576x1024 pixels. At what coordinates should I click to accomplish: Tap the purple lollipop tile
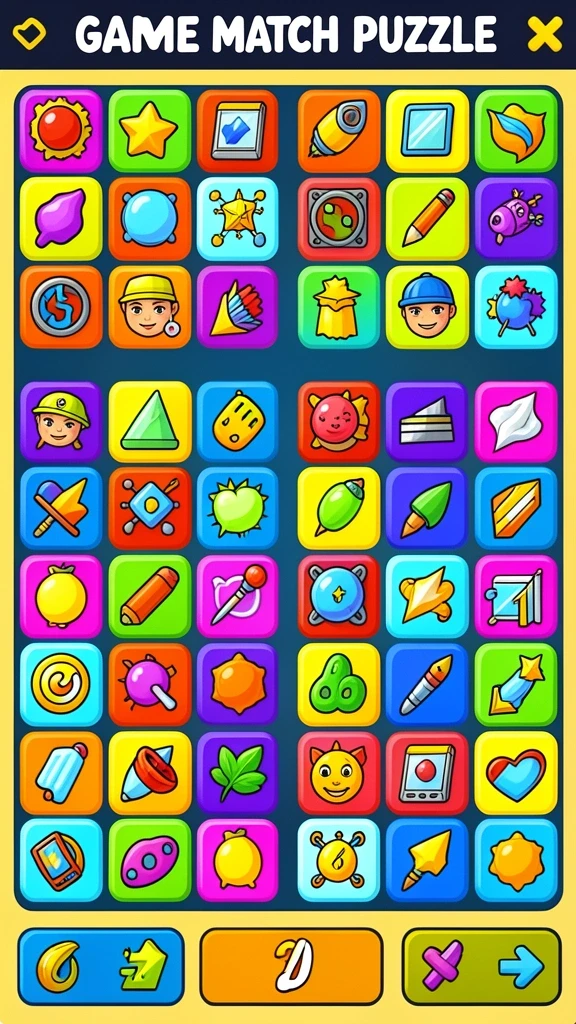150,684
